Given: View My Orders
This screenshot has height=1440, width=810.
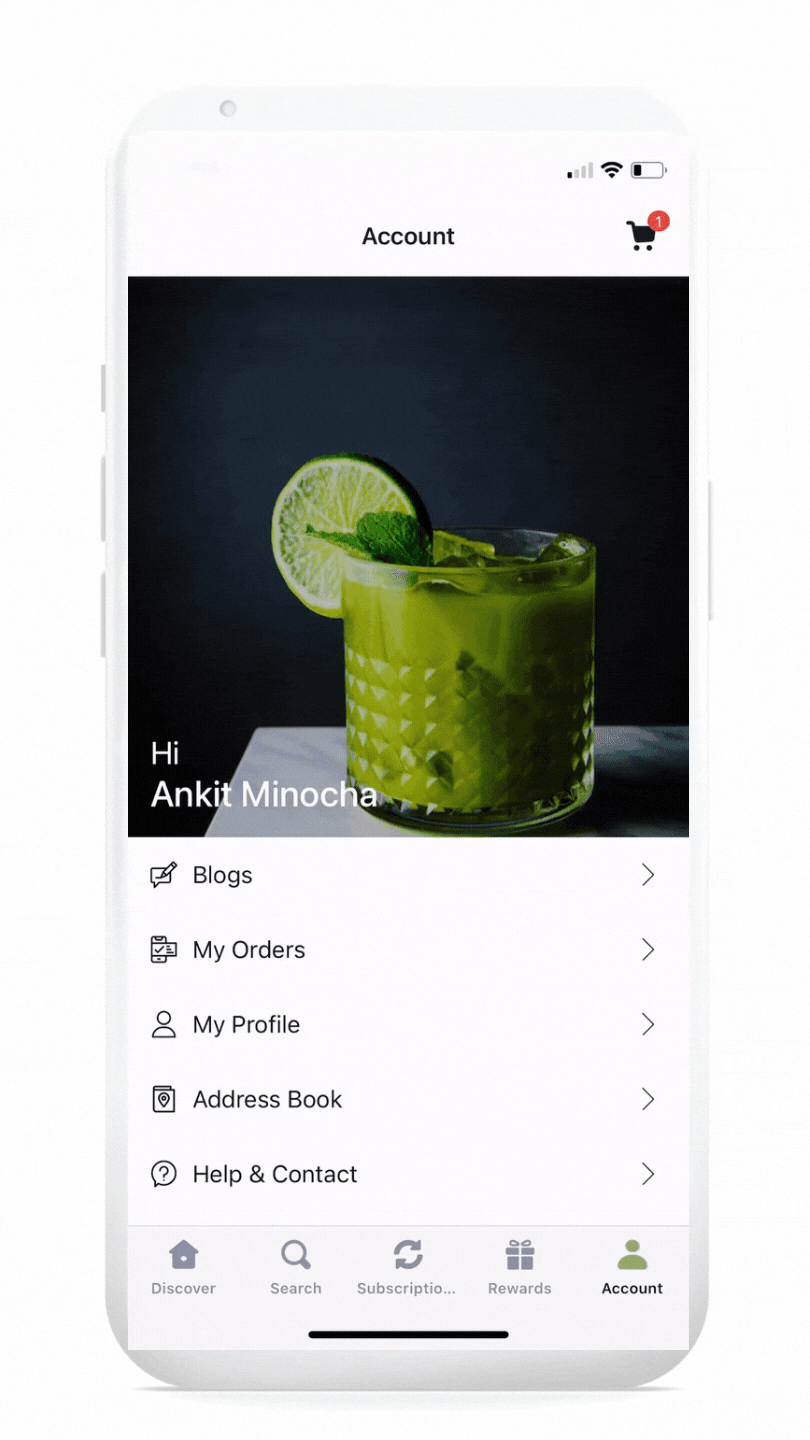Looking at the screenshot, I should tap(406, 950).
